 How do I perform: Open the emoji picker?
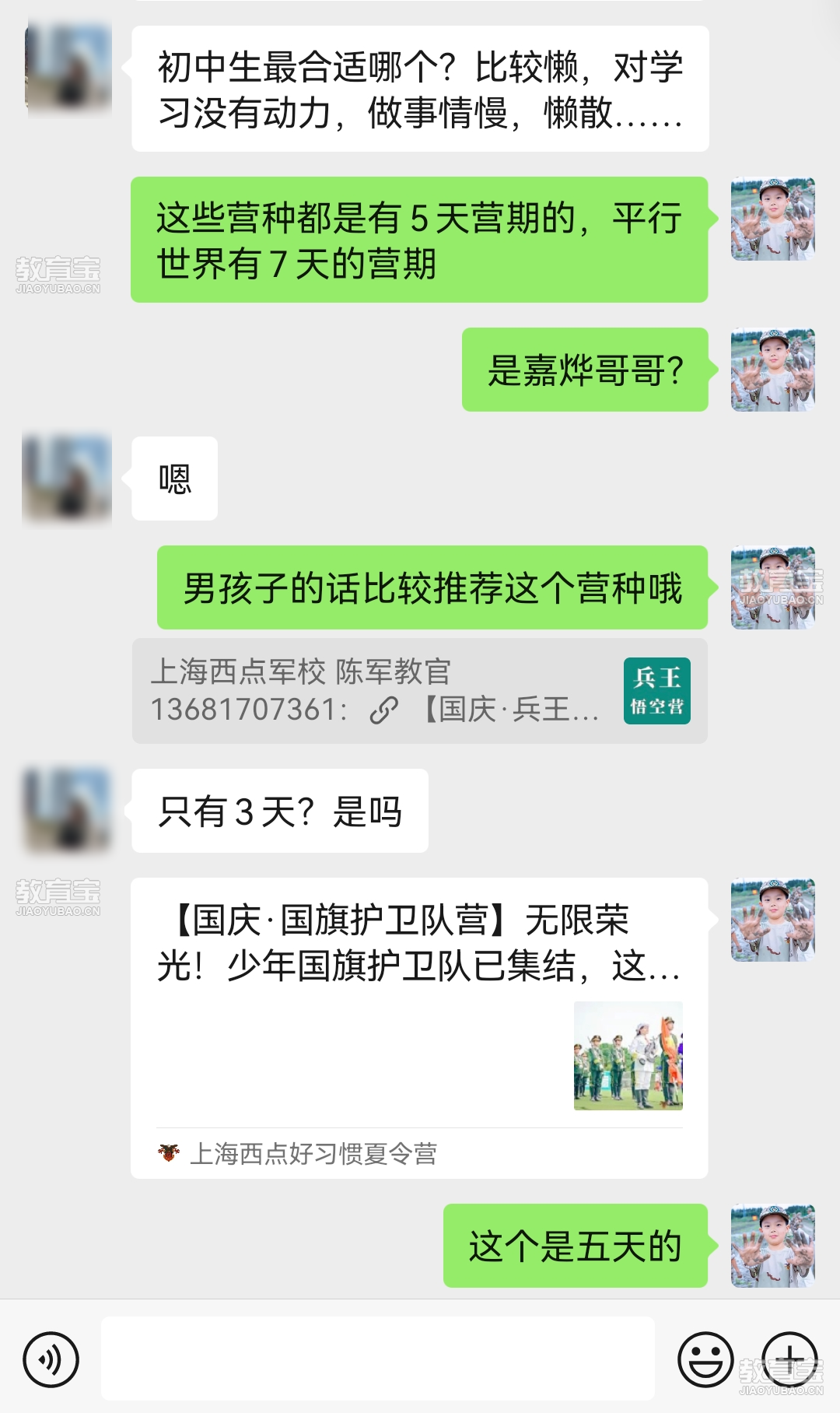(705, 1359)
